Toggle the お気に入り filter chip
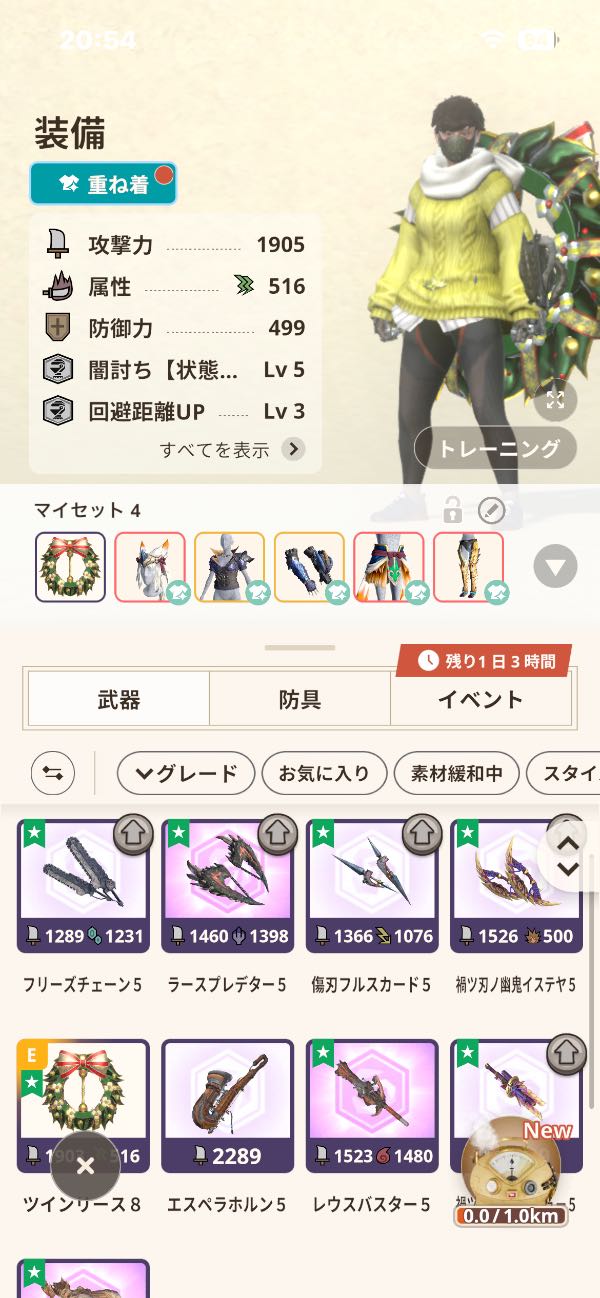The image size is (600, 1298). tap(323, 773)
